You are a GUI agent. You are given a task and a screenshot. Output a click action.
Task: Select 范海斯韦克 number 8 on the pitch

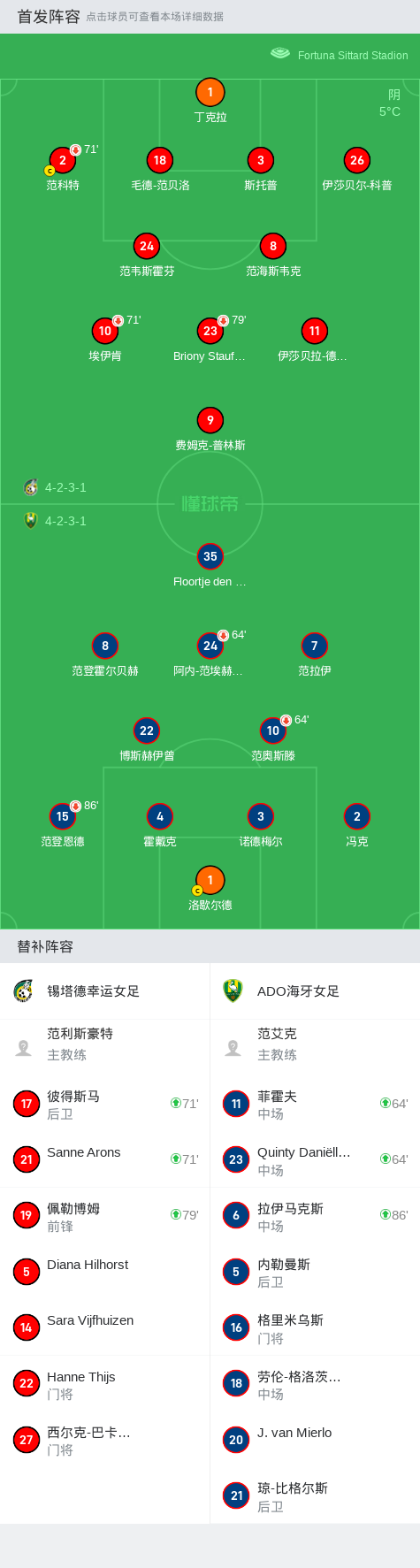[x=273, y=254]
